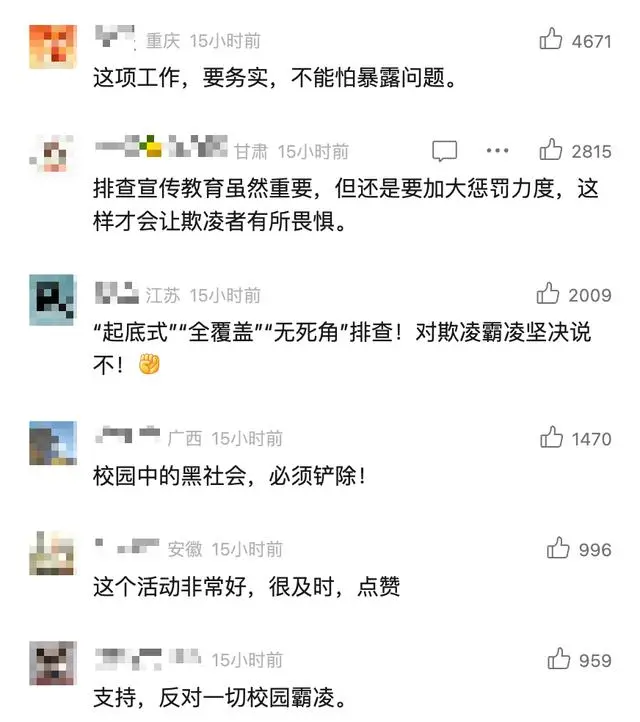Screen dimensions: 640x722
Task: Like the 甘肃 comment about 惩罚力度
Action: click(551, 151)
